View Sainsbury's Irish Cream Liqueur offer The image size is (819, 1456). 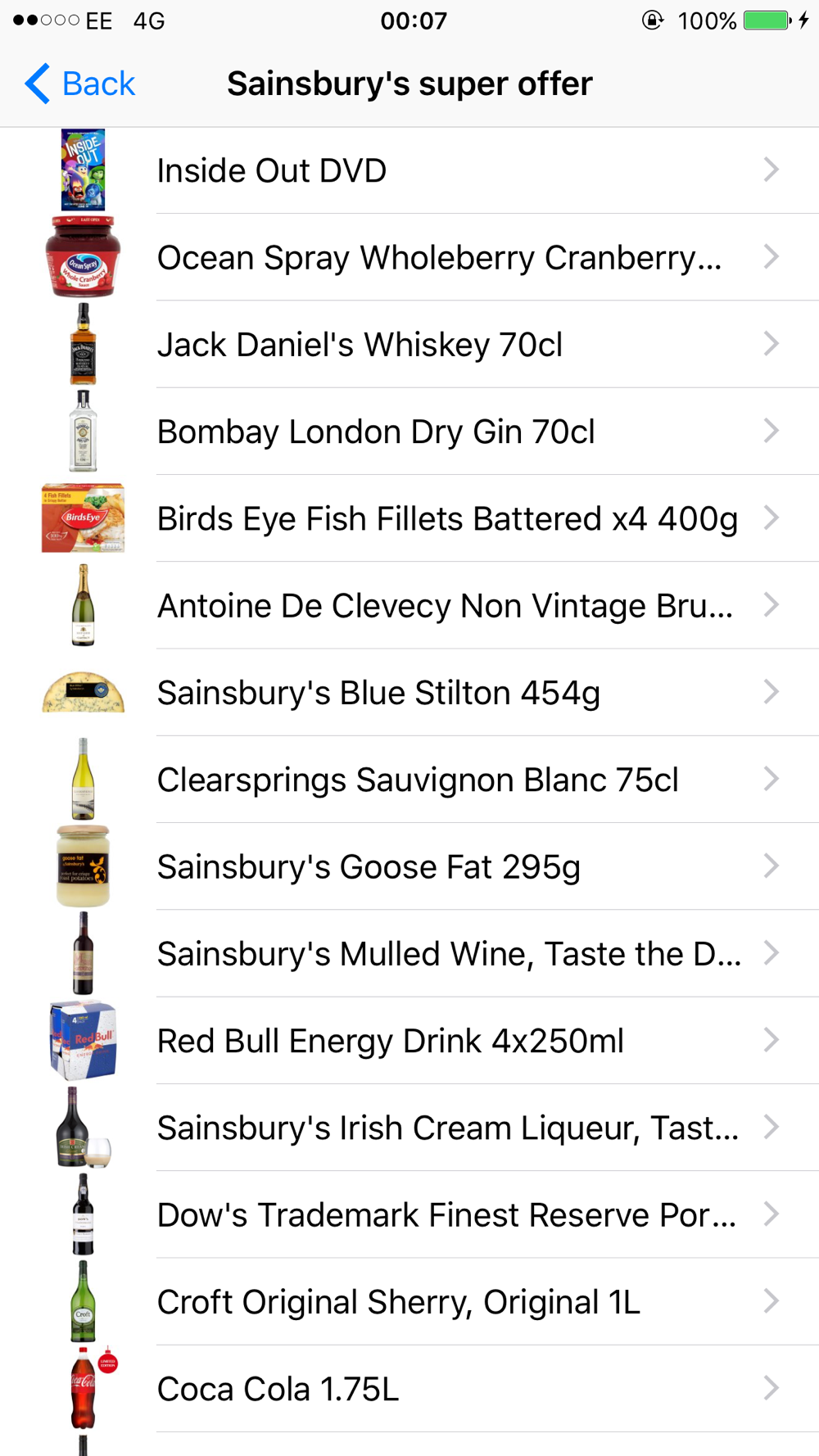[409, 1128]
